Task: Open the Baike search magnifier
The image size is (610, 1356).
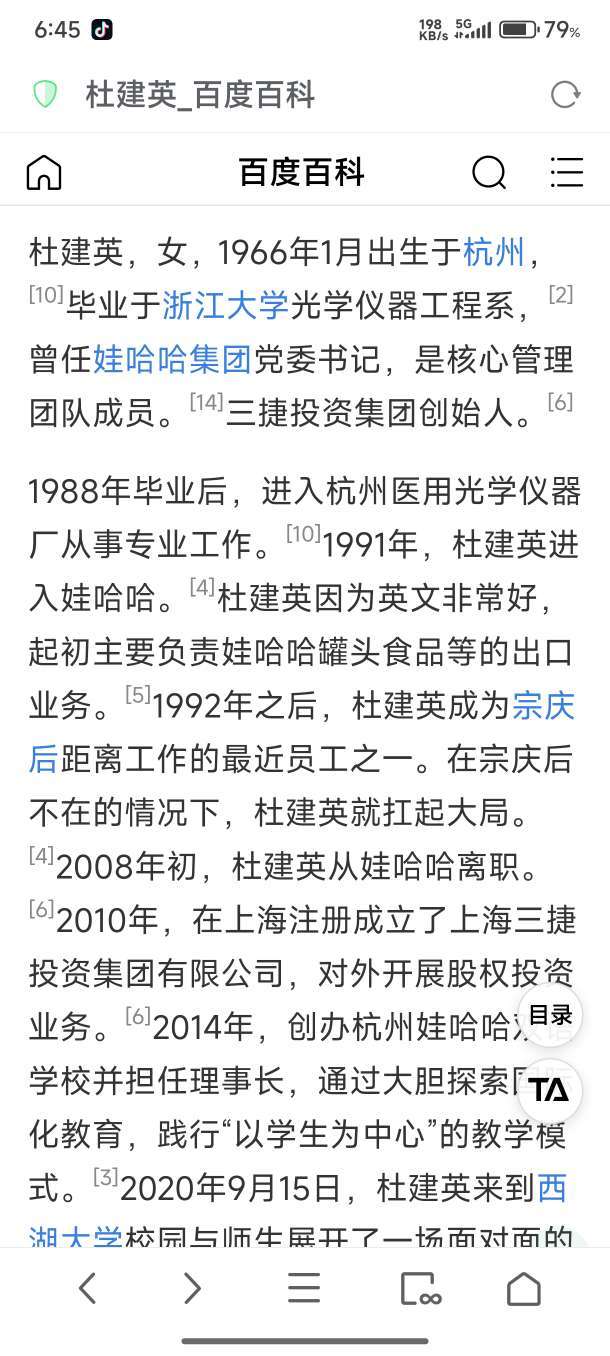Action: [489, 173]
